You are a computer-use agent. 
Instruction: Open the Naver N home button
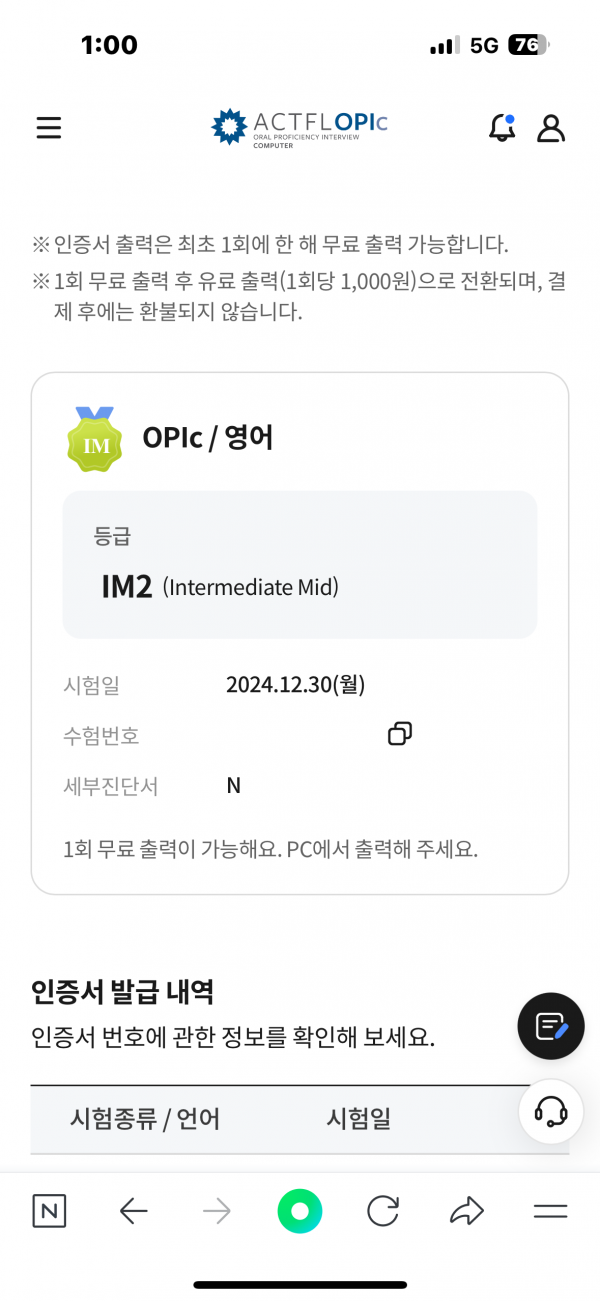coord(49,1212)
